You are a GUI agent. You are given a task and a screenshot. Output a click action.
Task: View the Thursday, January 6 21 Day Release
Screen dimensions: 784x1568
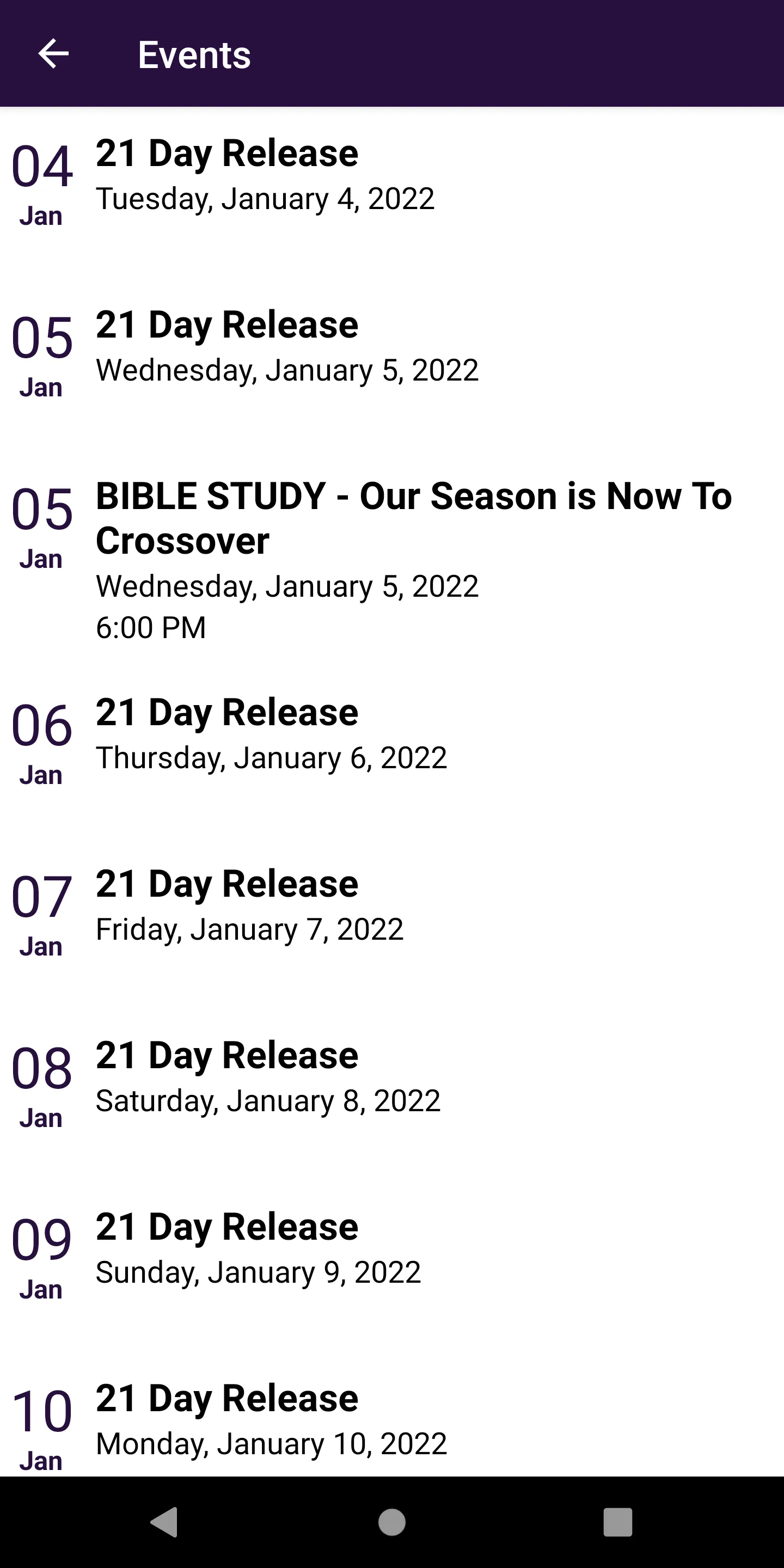pos(392,752)
